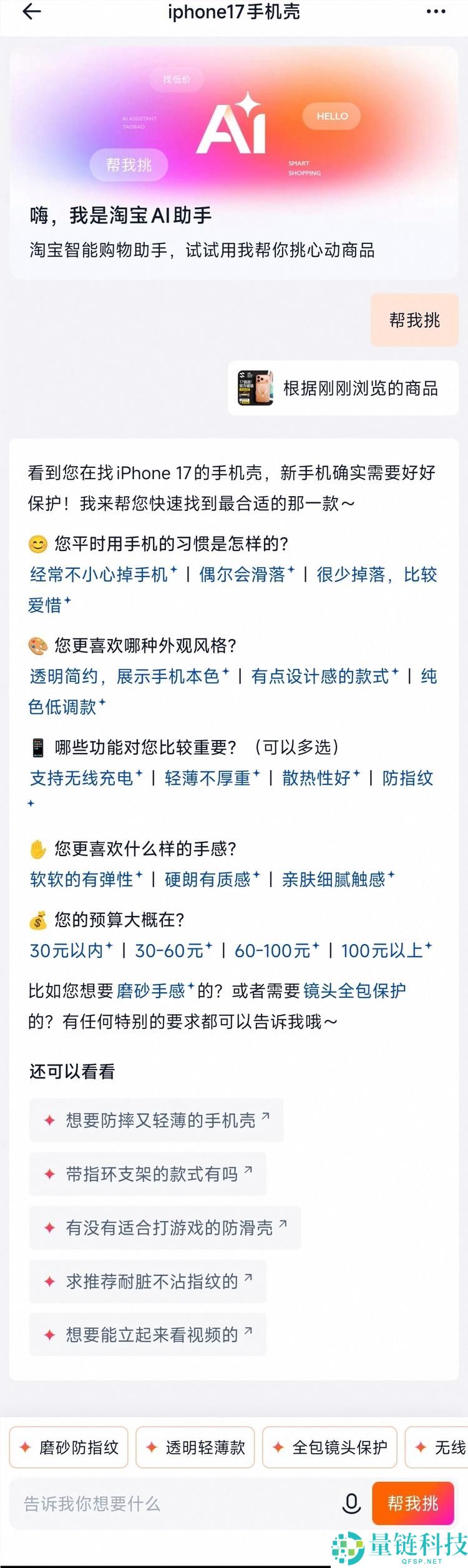Image resolution: width=468 pixels, height=1568 pixels.
Task: Select 散热性好 feature
Action: click(317, 777)
